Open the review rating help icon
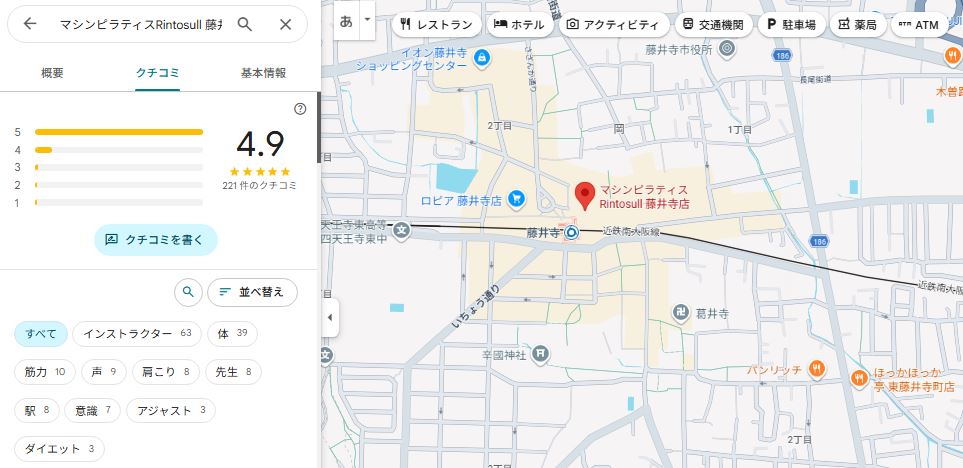Screen dimensions: 963x468 coord(300,109)
